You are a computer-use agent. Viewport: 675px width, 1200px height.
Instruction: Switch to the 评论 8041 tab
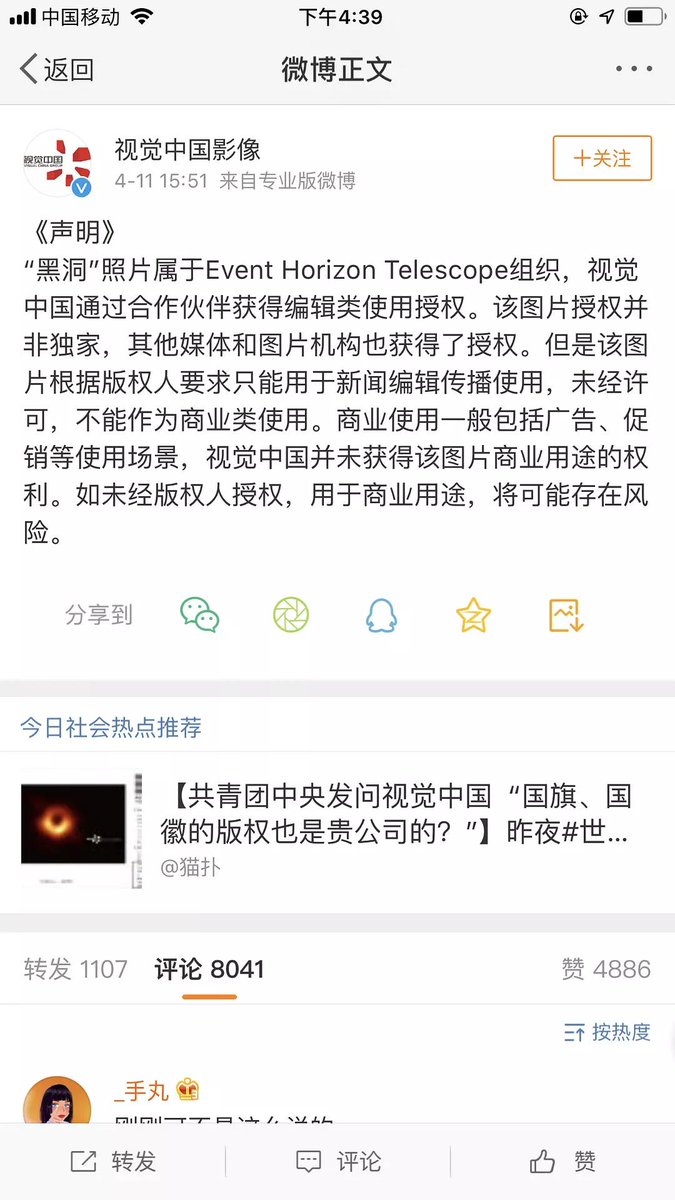(x=209, y=969)
